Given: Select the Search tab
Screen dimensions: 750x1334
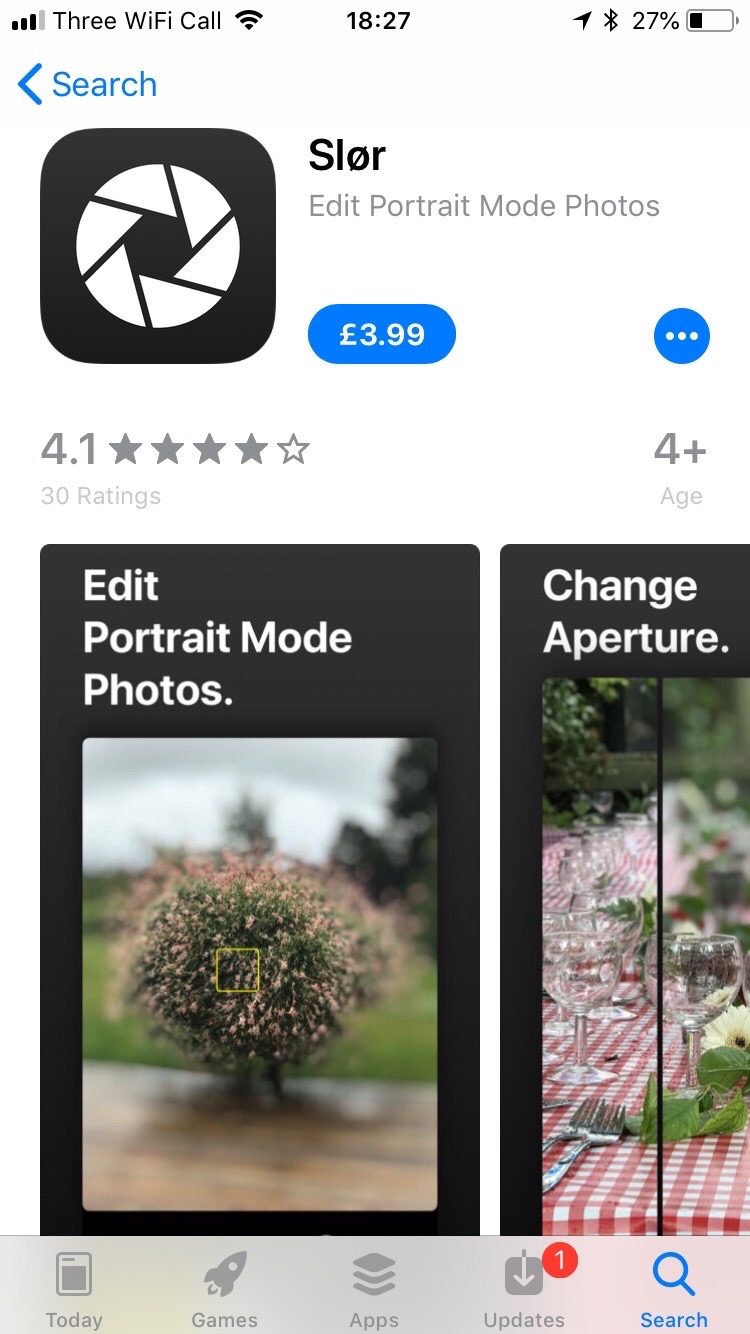Looking at the screenshot, I should pyautogui.click(x=674, y=1289).
